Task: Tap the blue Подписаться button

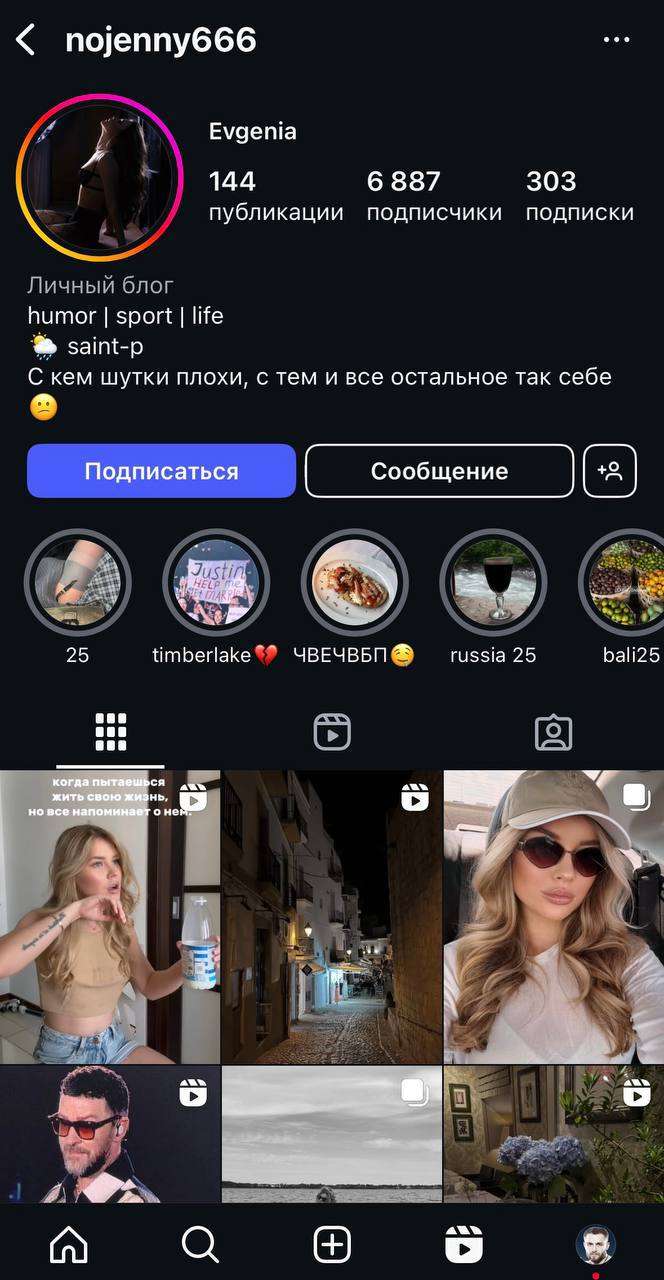Action: 161,471
